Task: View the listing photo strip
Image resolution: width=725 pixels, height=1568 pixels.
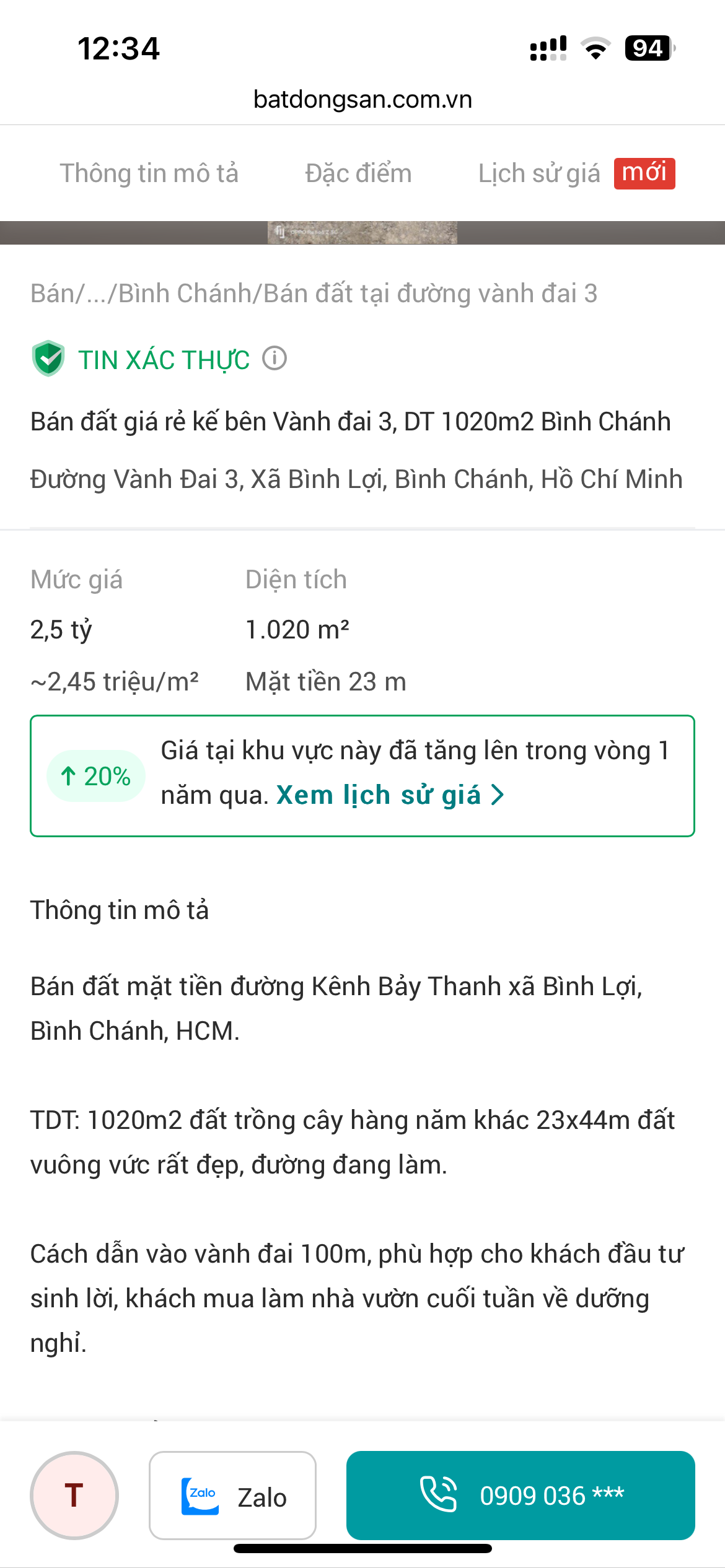Action: (362, 233)
